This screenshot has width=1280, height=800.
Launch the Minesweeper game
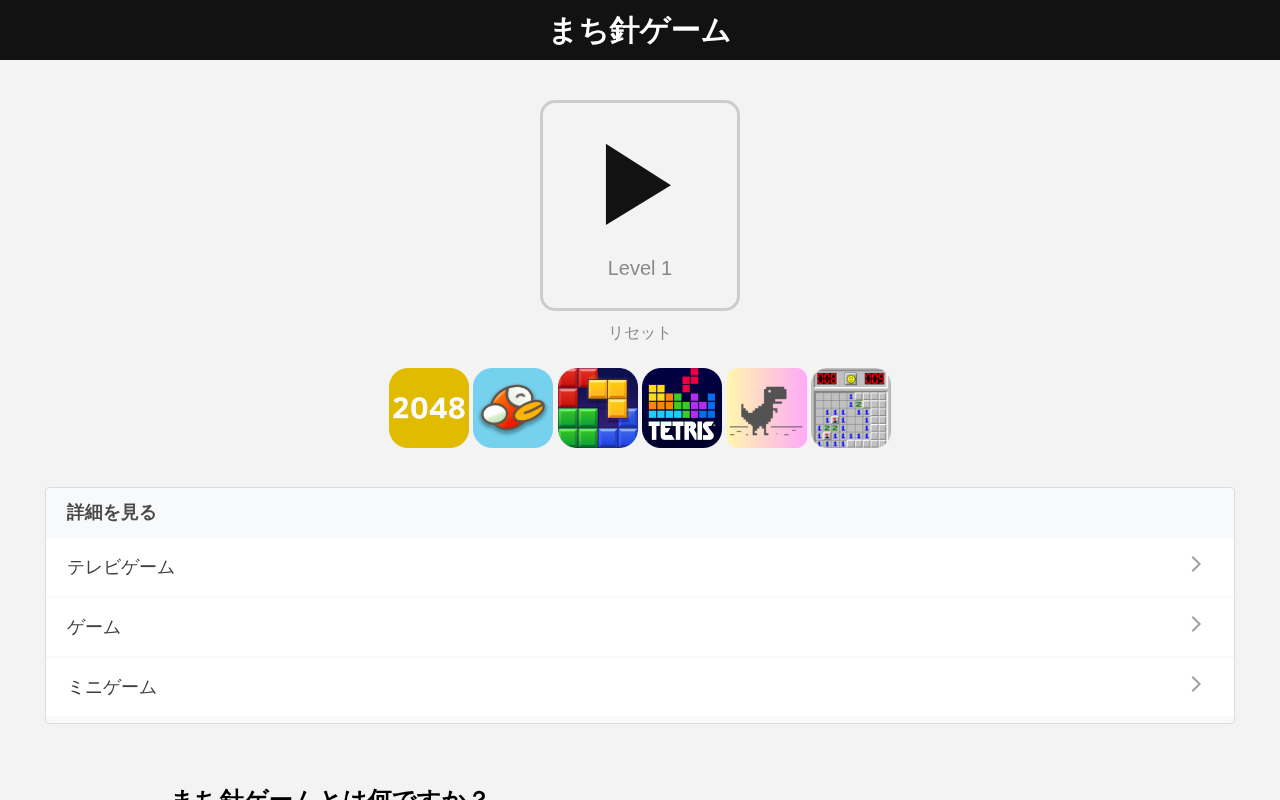pos(851,408)
